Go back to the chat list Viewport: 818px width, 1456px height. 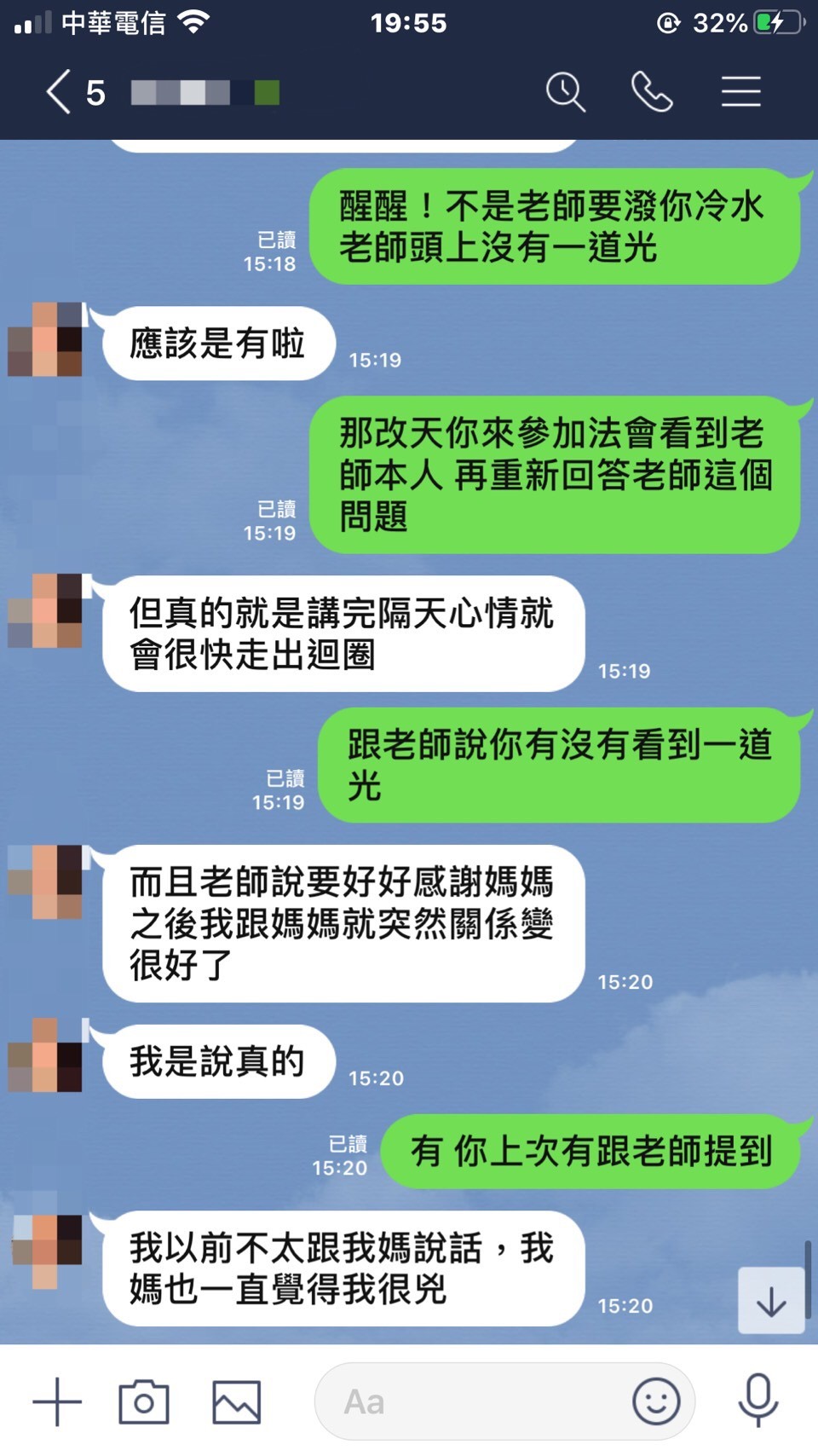coord(58,92)
